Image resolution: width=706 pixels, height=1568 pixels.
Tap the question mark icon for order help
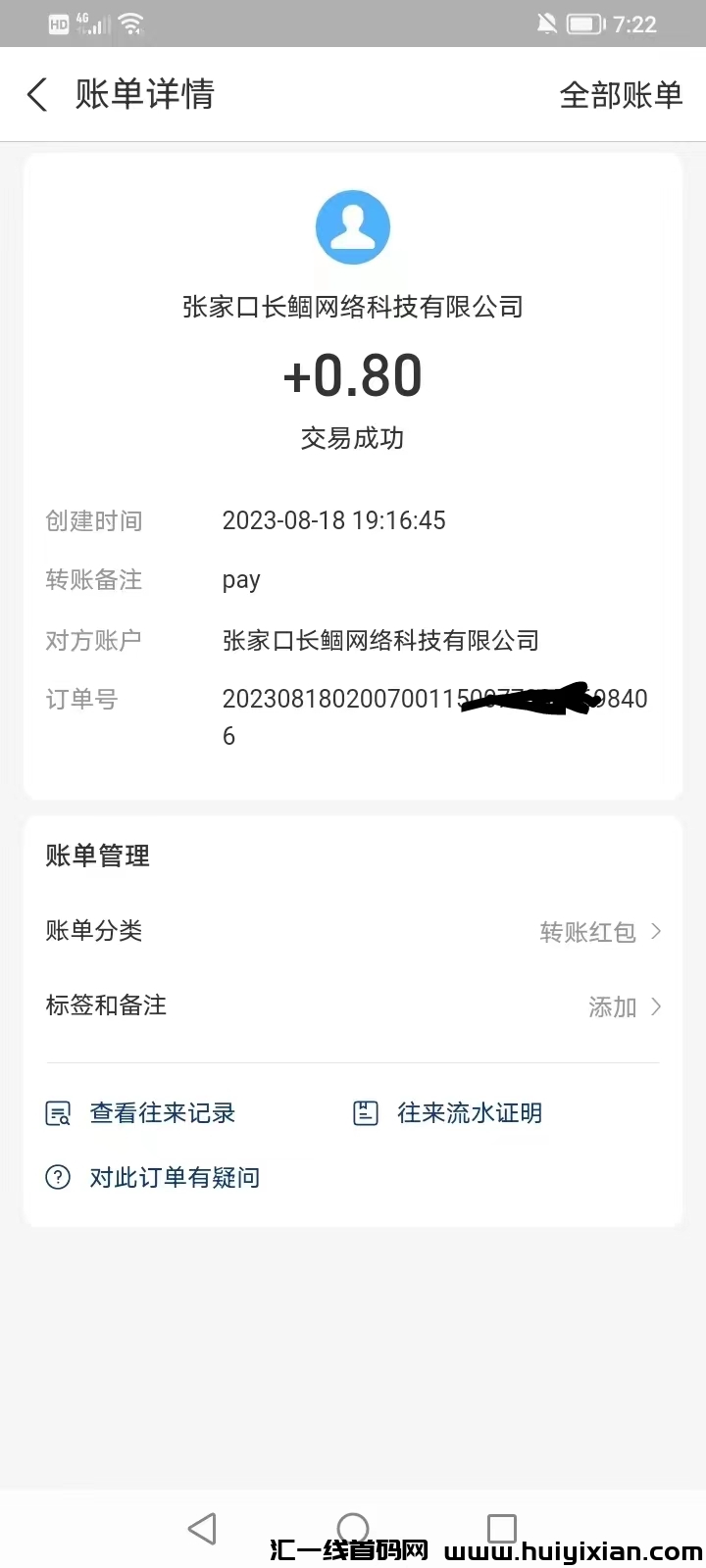pos(58,1177)
